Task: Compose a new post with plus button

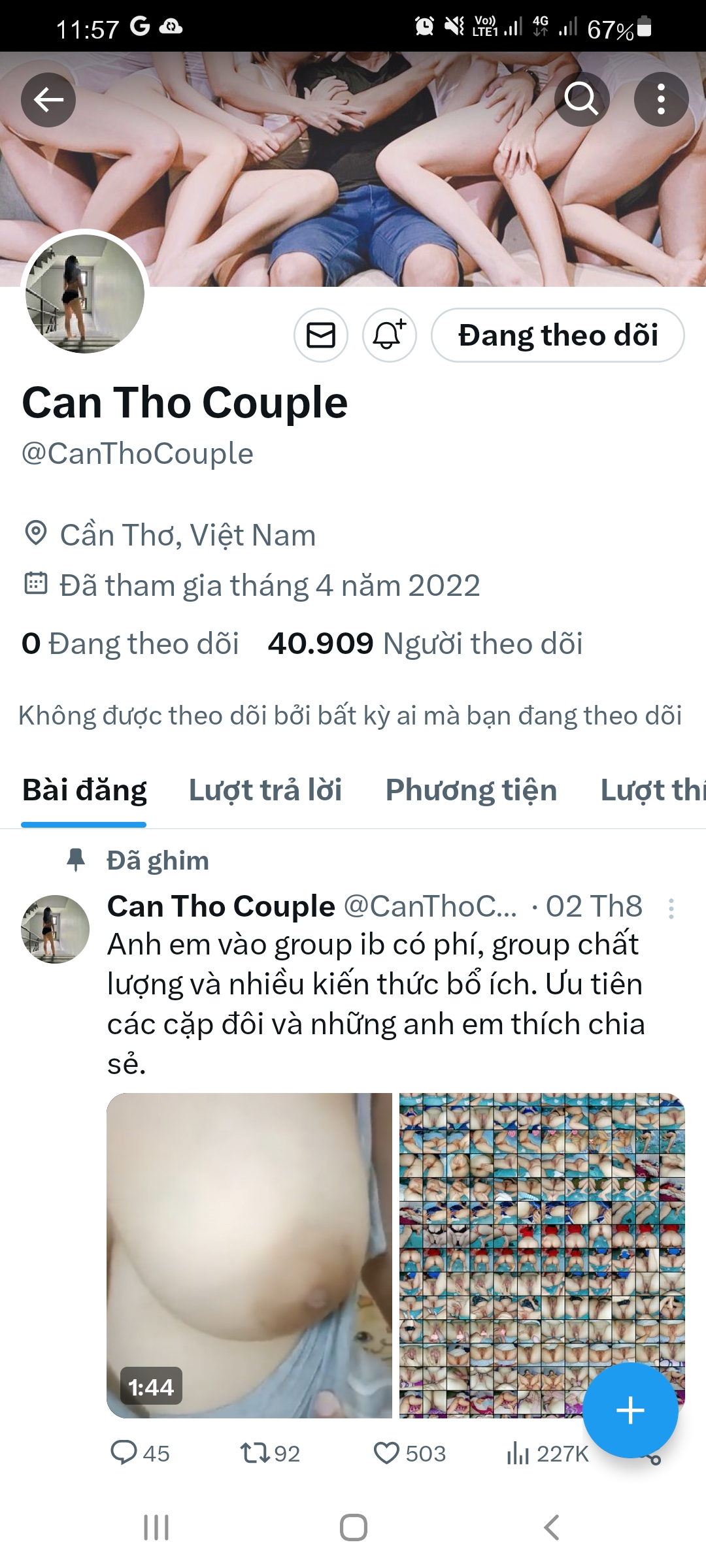Action: [630, 1410]
